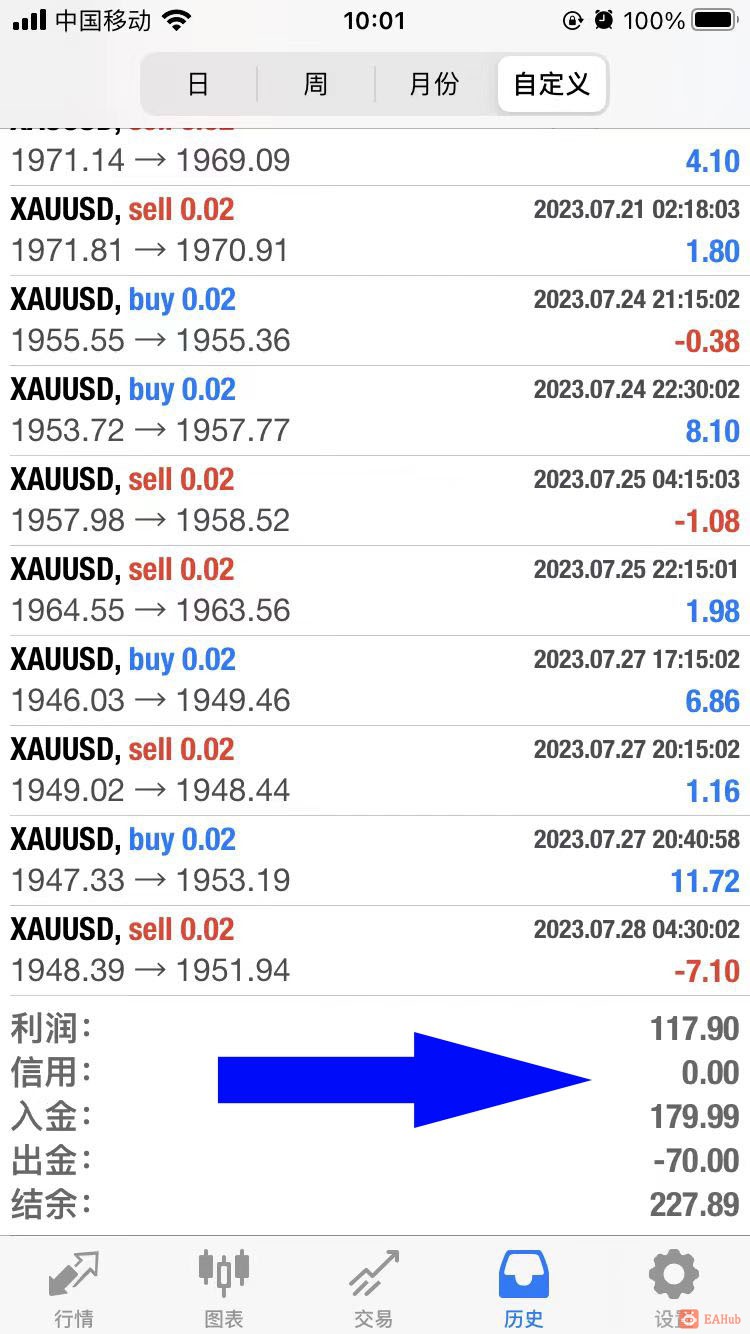Tap the sell trade dated 2023.07.27 20:15:02
The width and height of the screenshot is (750, 1334).
point(375,771)
